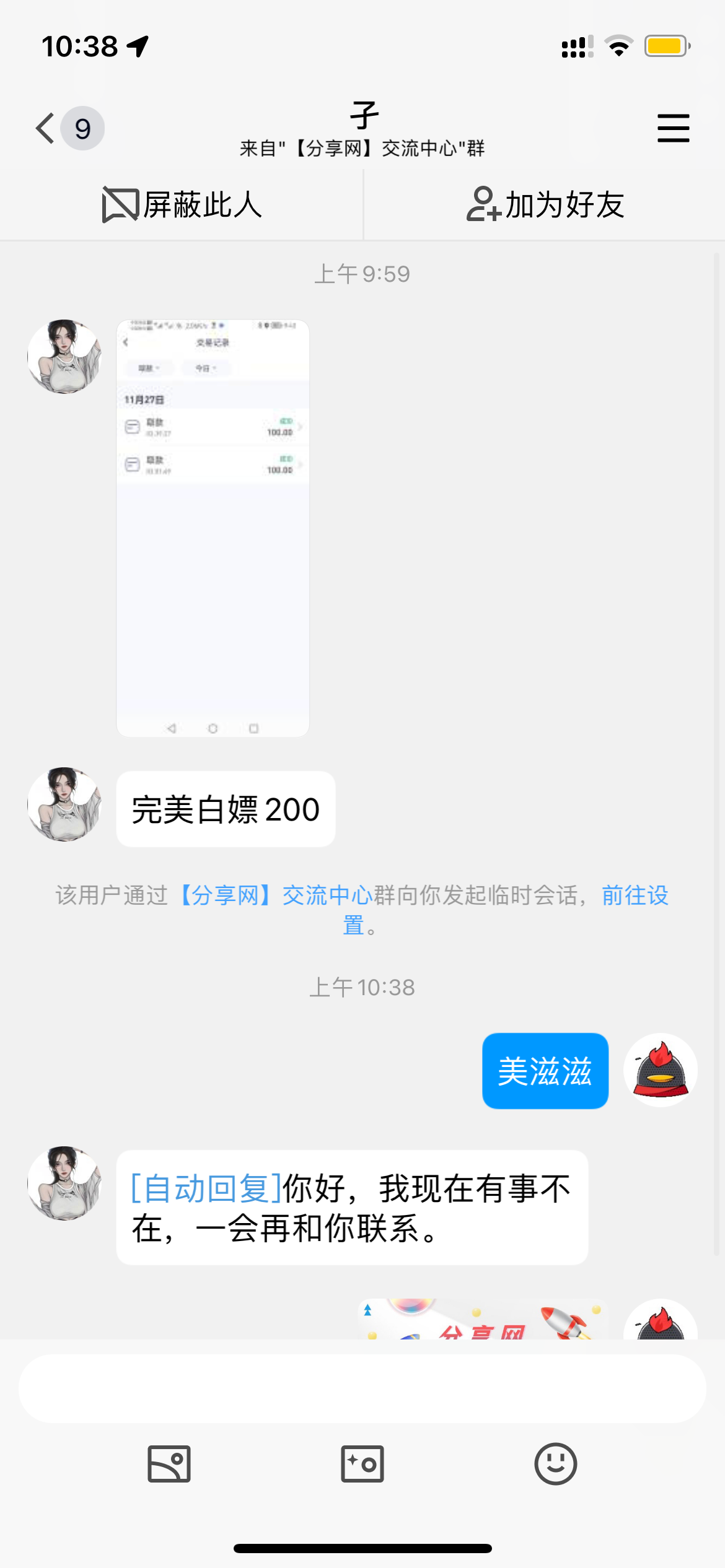
Task: Focus the message input field
Action: pos(362,1388)
